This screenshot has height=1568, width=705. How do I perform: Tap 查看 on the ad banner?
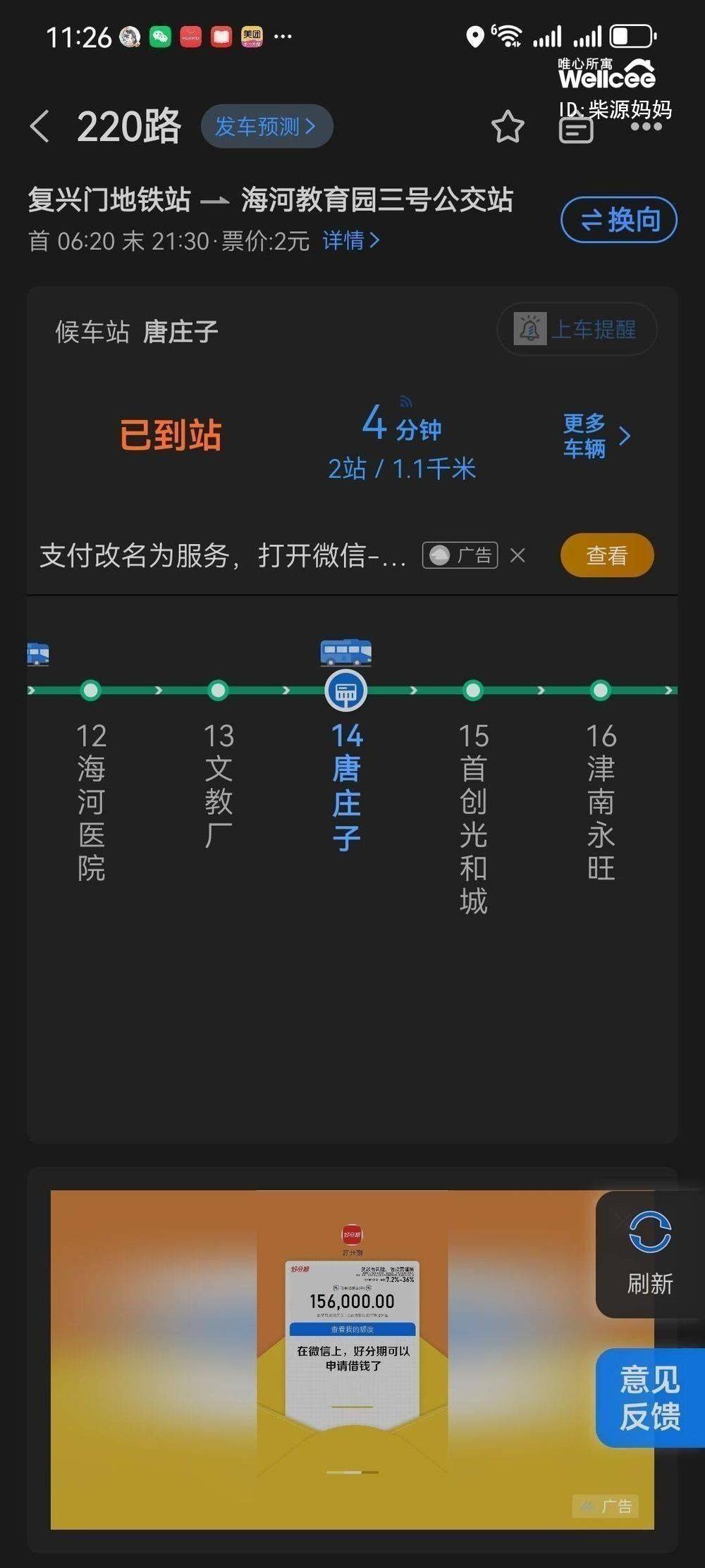[x=606, y=555]
